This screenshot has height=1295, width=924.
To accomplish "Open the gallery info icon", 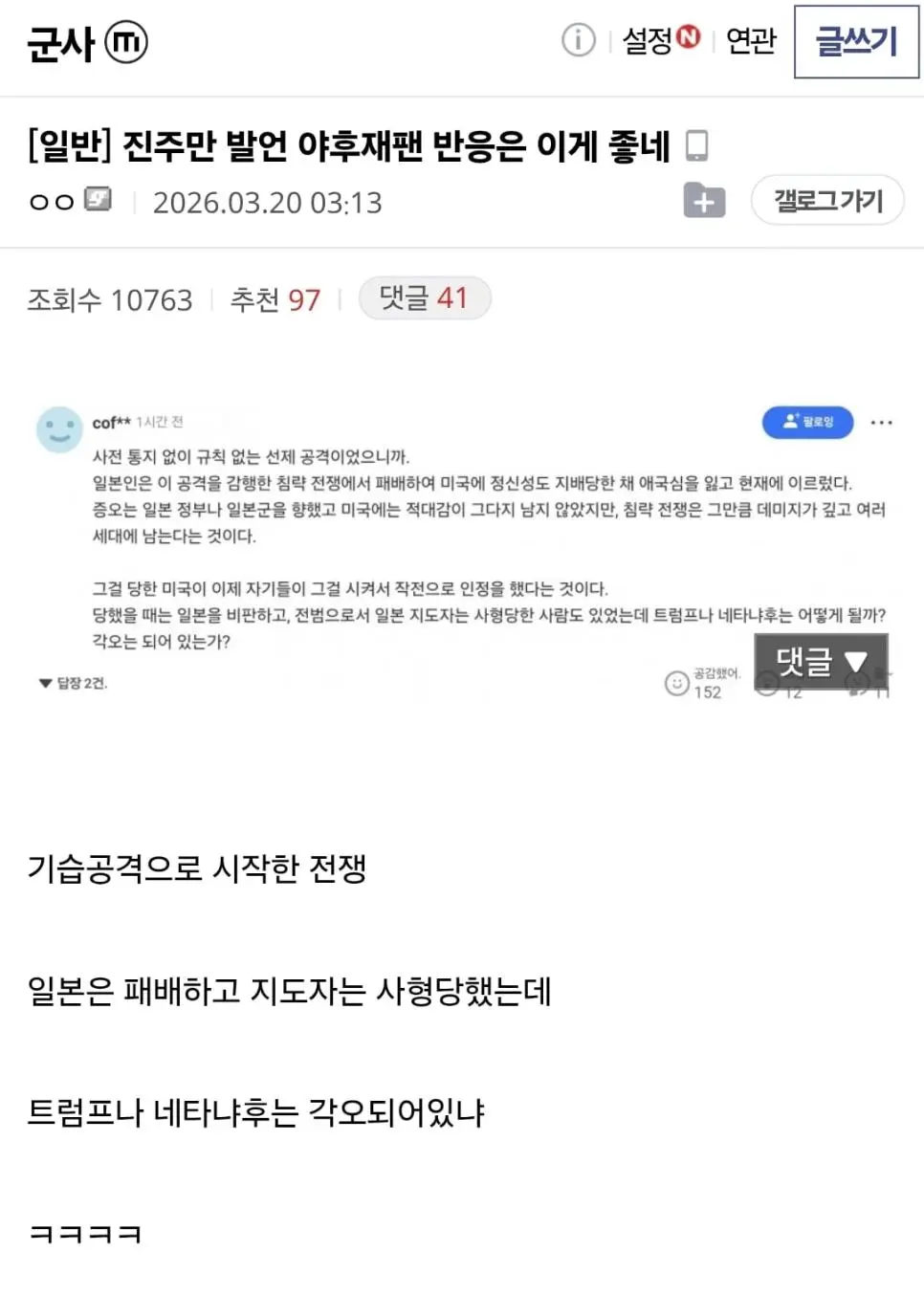I will pyautogui.click(x=578, y=40).
